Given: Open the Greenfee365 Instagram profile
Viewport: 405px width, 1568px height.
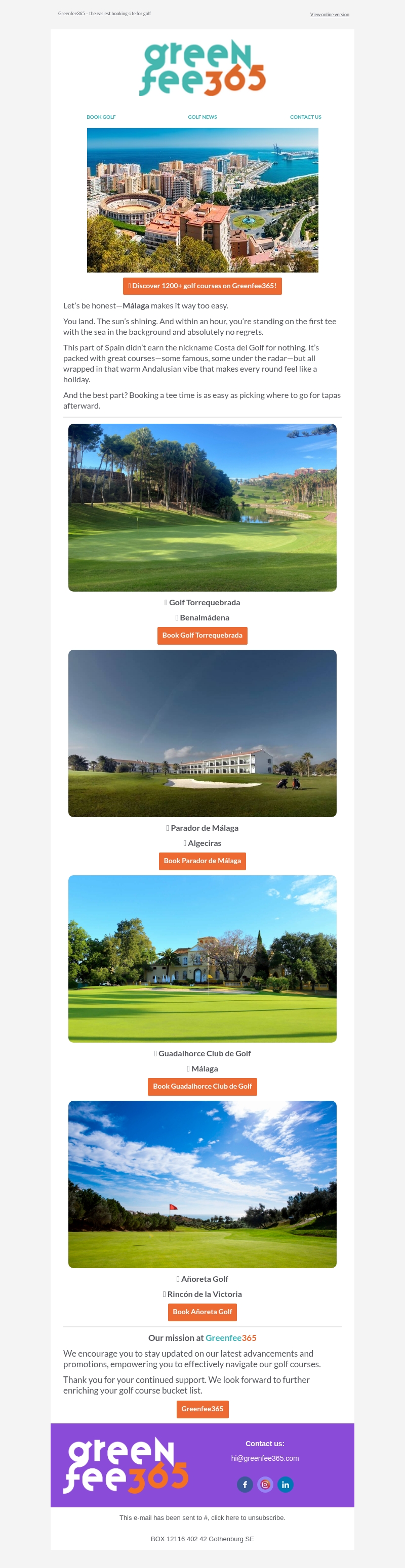Looking at the screenshot, I should pos(265,1485).
